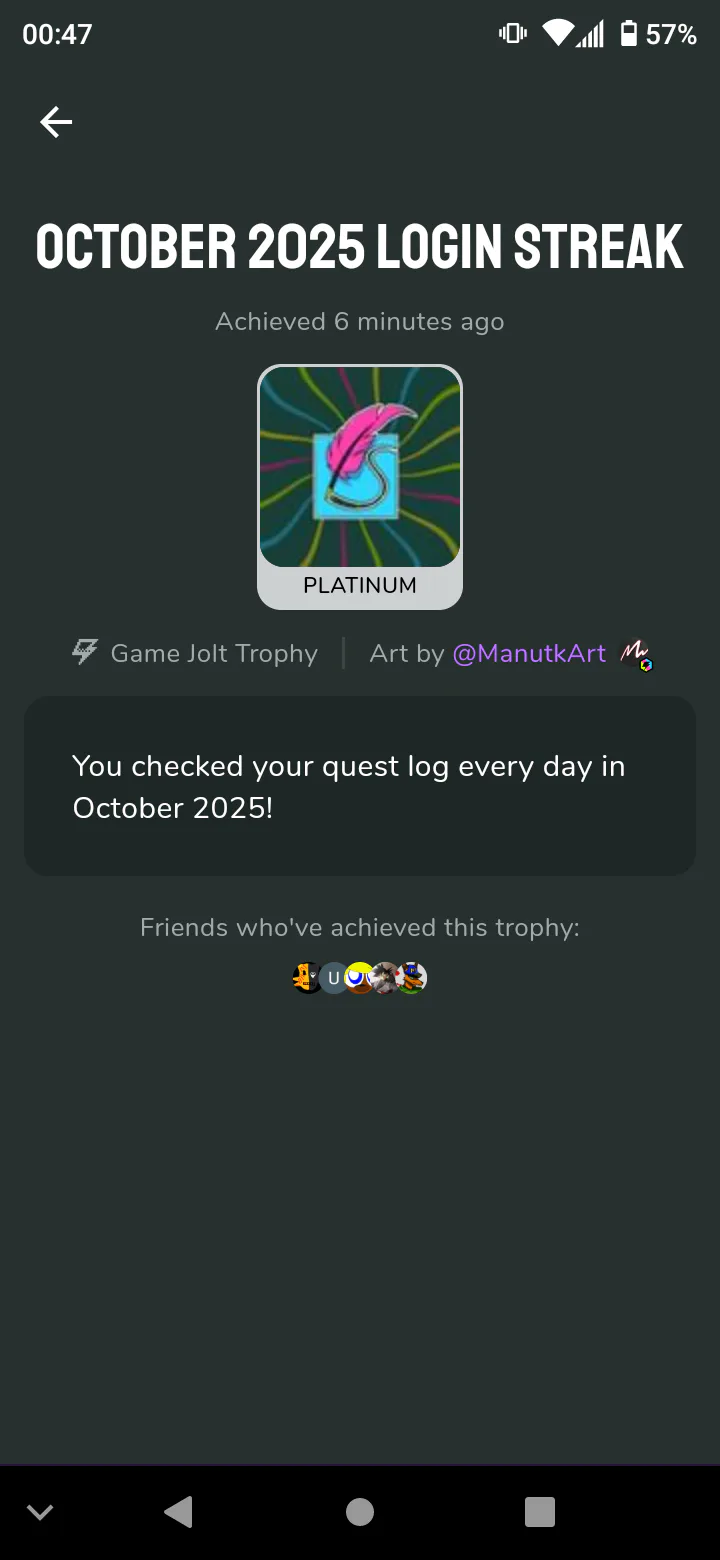Open the recent apps overview
This screenshot has width=720, height=1560.
[x=540, y=1512]
